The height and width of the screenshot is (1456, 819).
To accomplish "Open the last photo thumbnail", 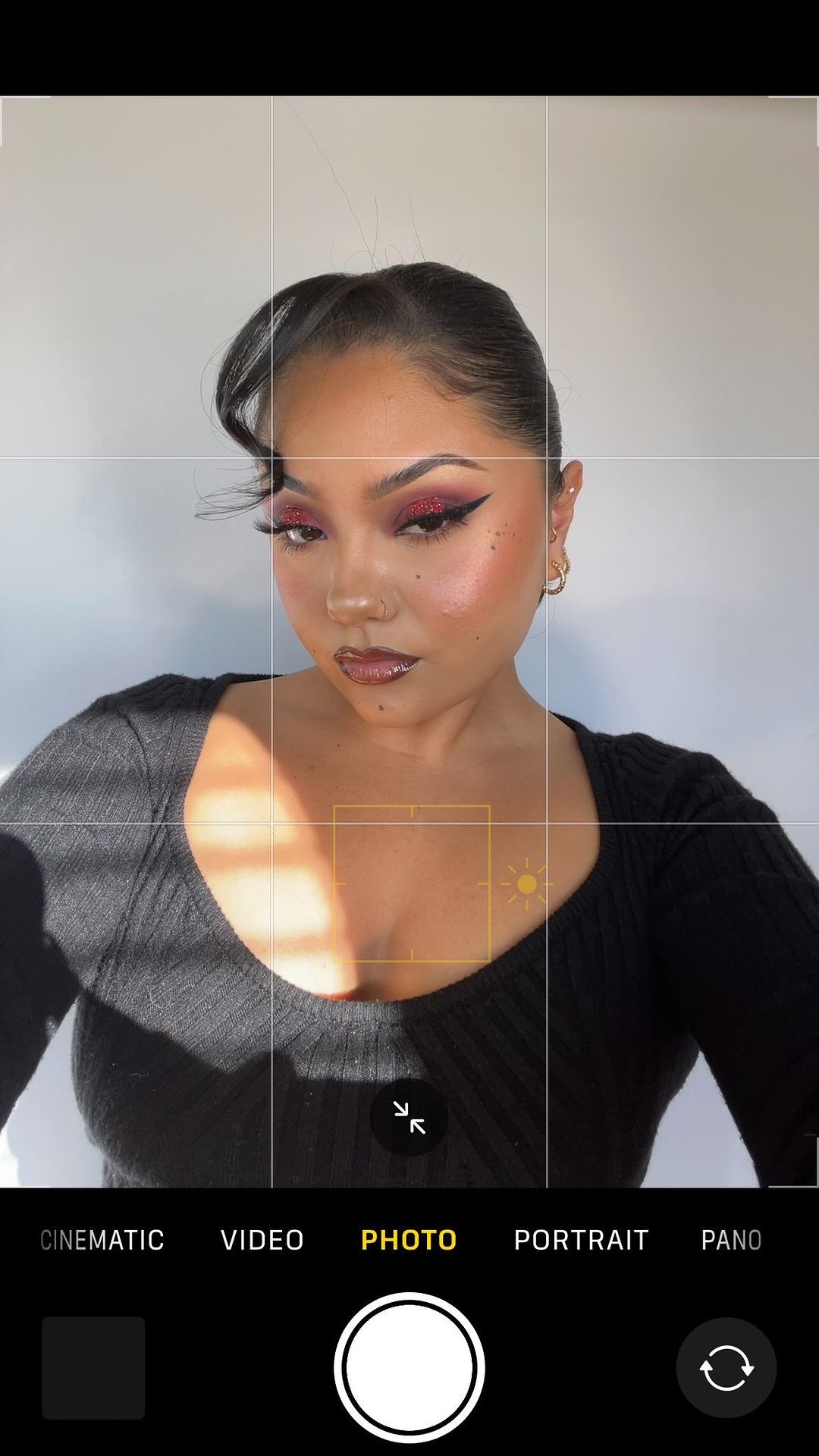I will tap(93, 1367).
